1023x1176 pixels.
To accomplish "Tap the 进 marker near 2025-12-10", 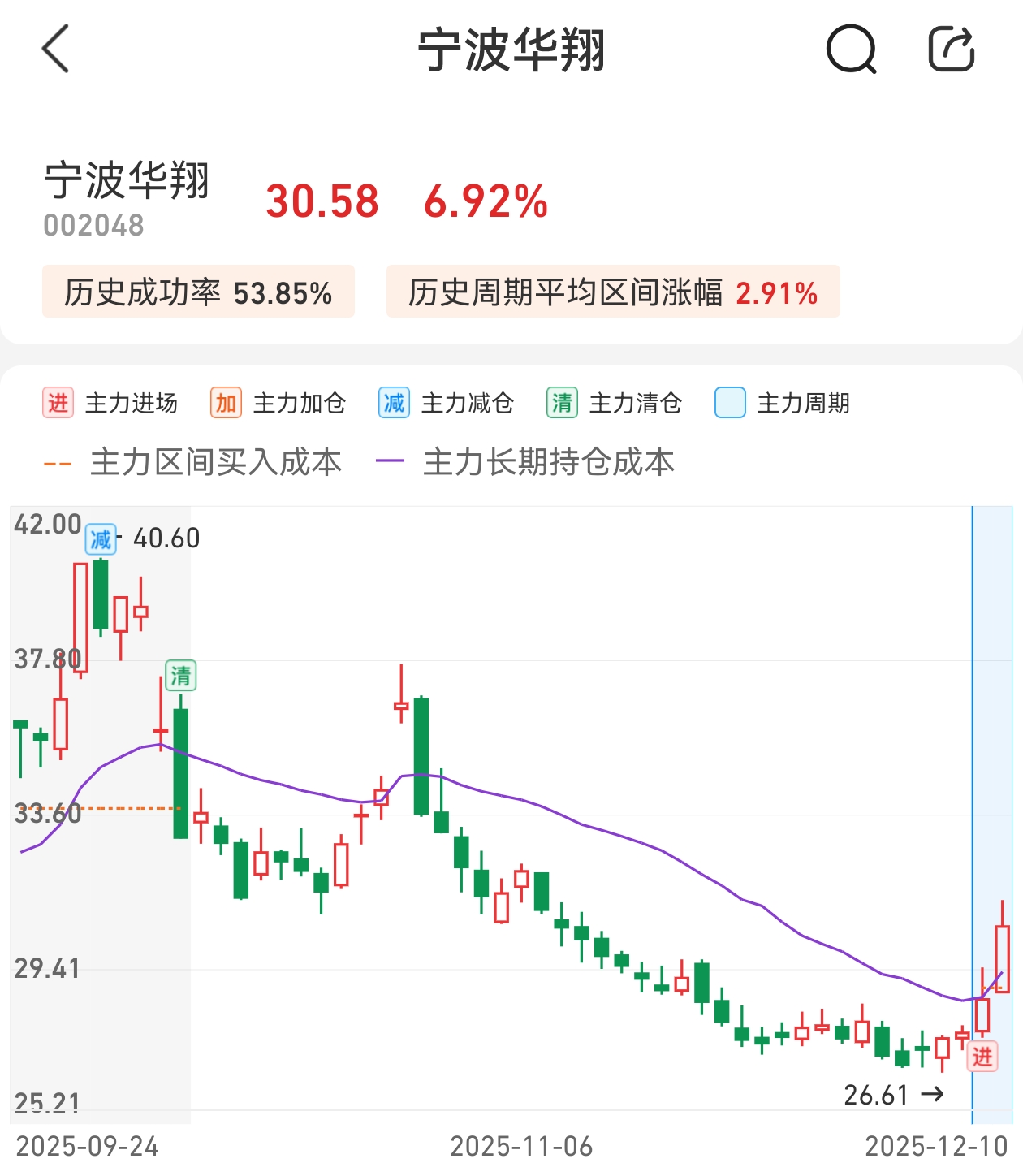I will [x=982, y=1057].
